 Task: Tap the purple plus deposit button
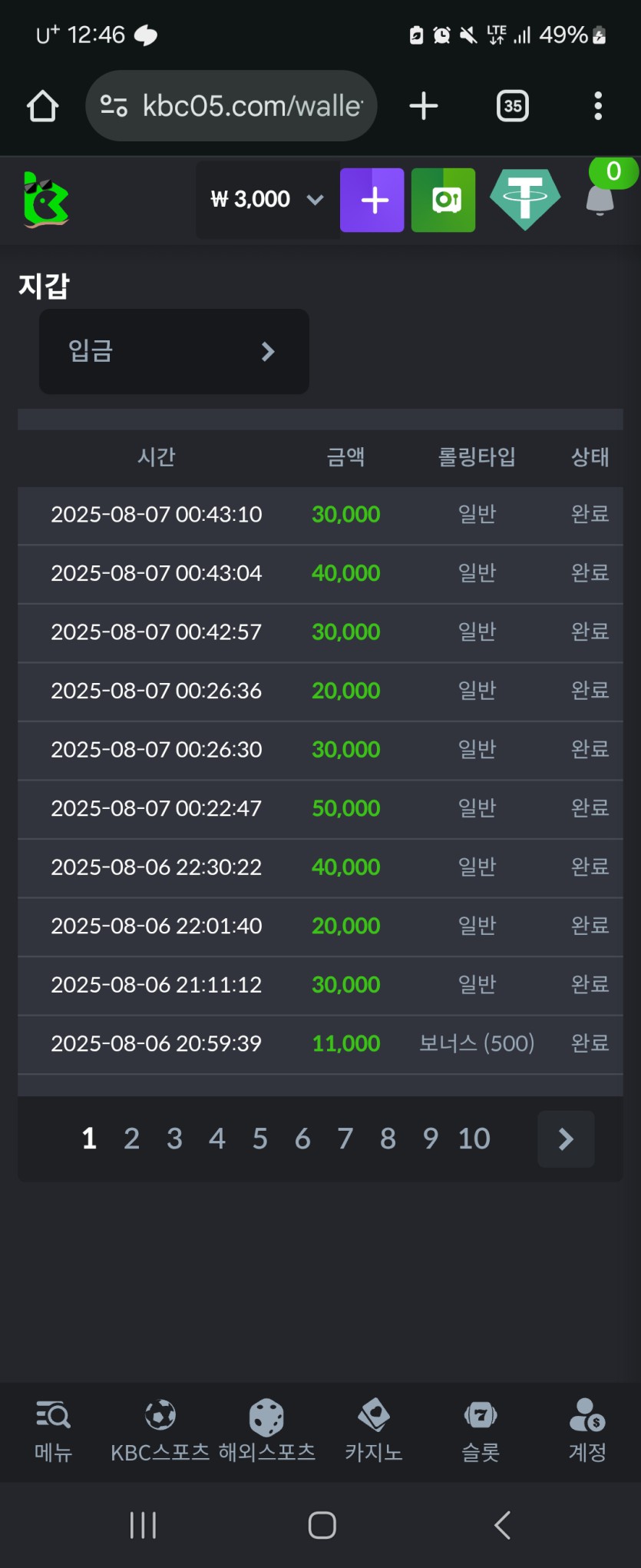point(372,200)
